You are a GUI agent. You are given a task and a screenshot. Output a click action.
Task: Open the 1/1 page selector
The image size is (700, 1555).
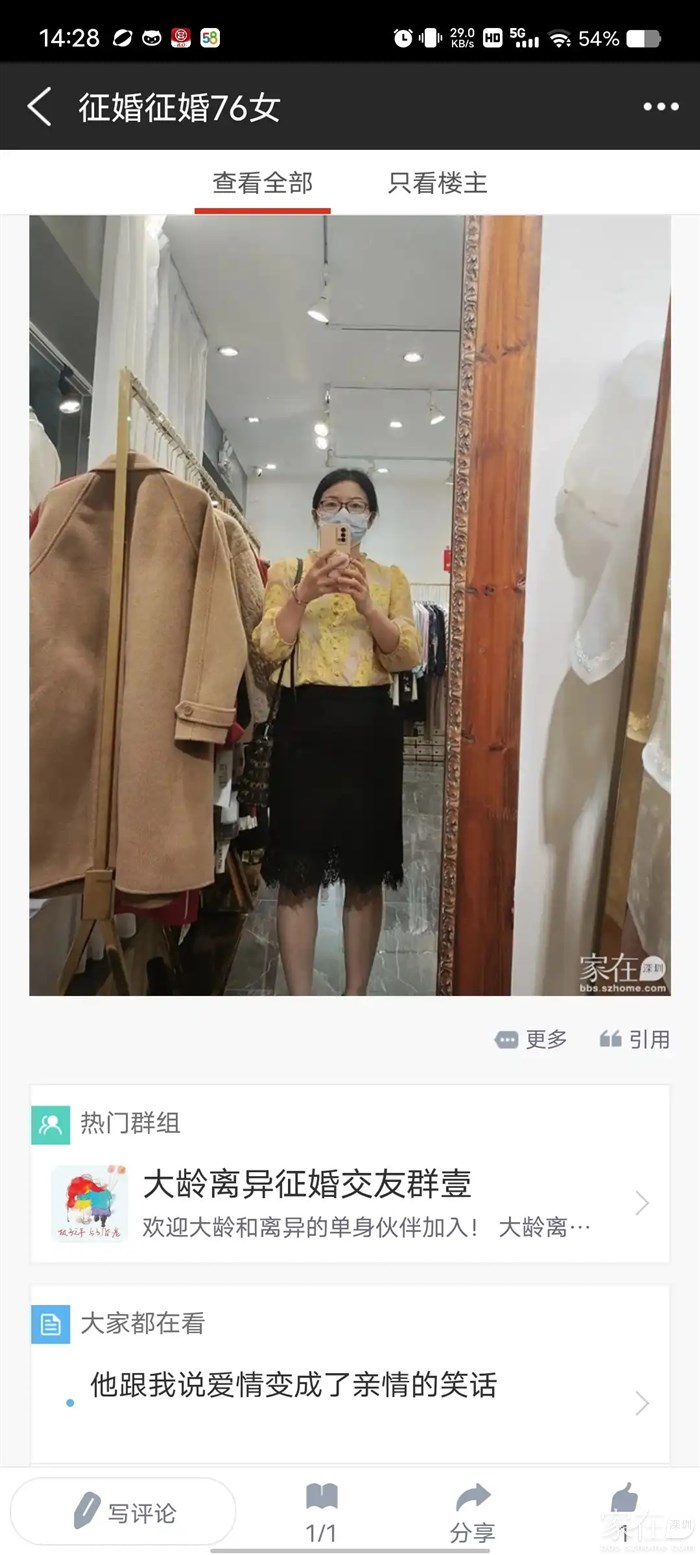pyautogui.click(x=321, y=1512)
